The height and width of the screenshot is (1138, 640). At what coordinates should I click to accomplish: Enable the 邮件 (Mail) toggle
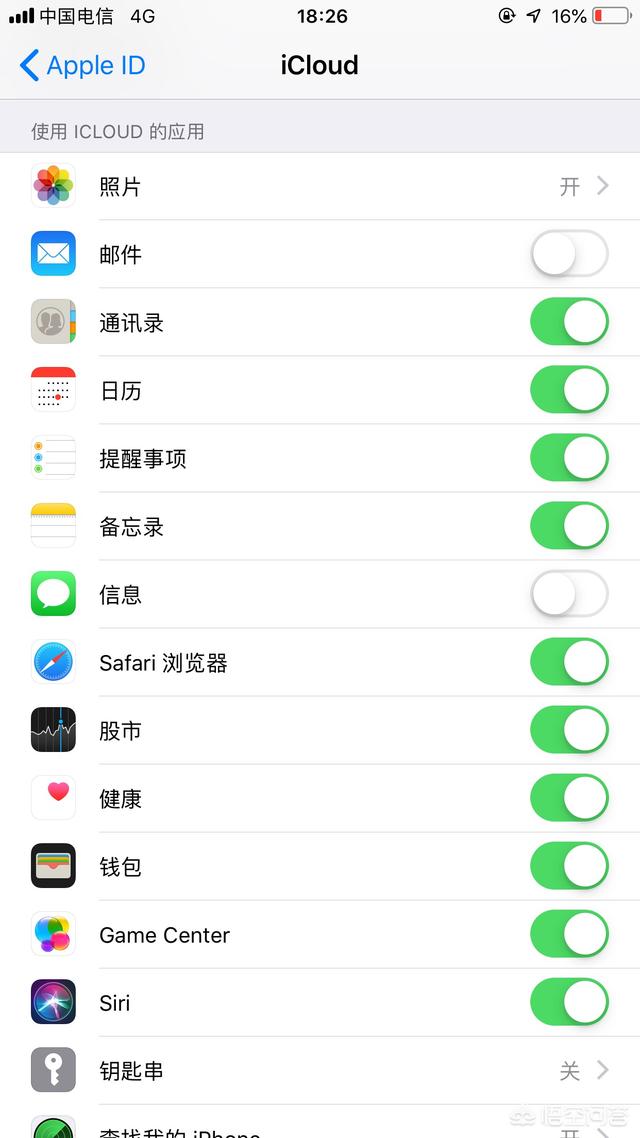point(570,254)
